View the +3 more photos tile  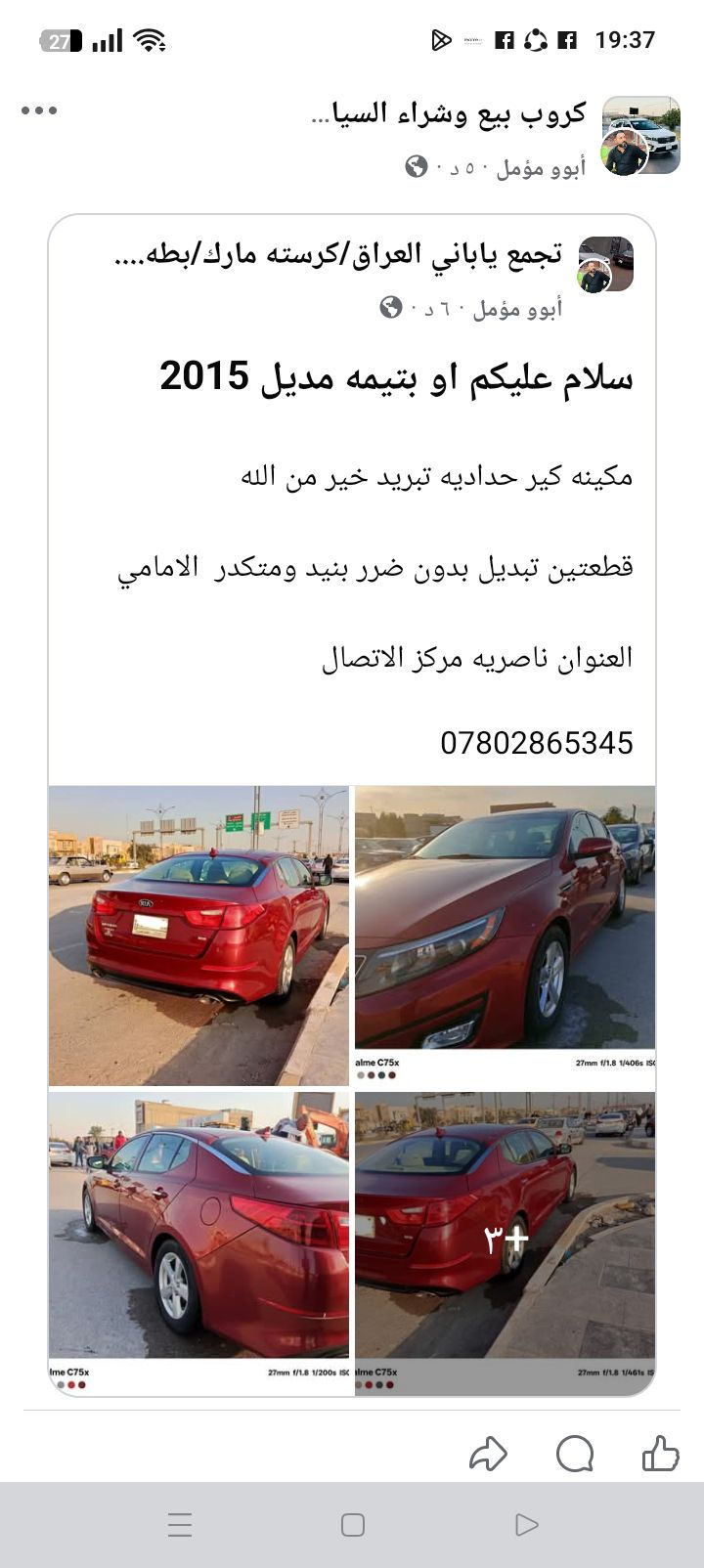click(505, 1241)
